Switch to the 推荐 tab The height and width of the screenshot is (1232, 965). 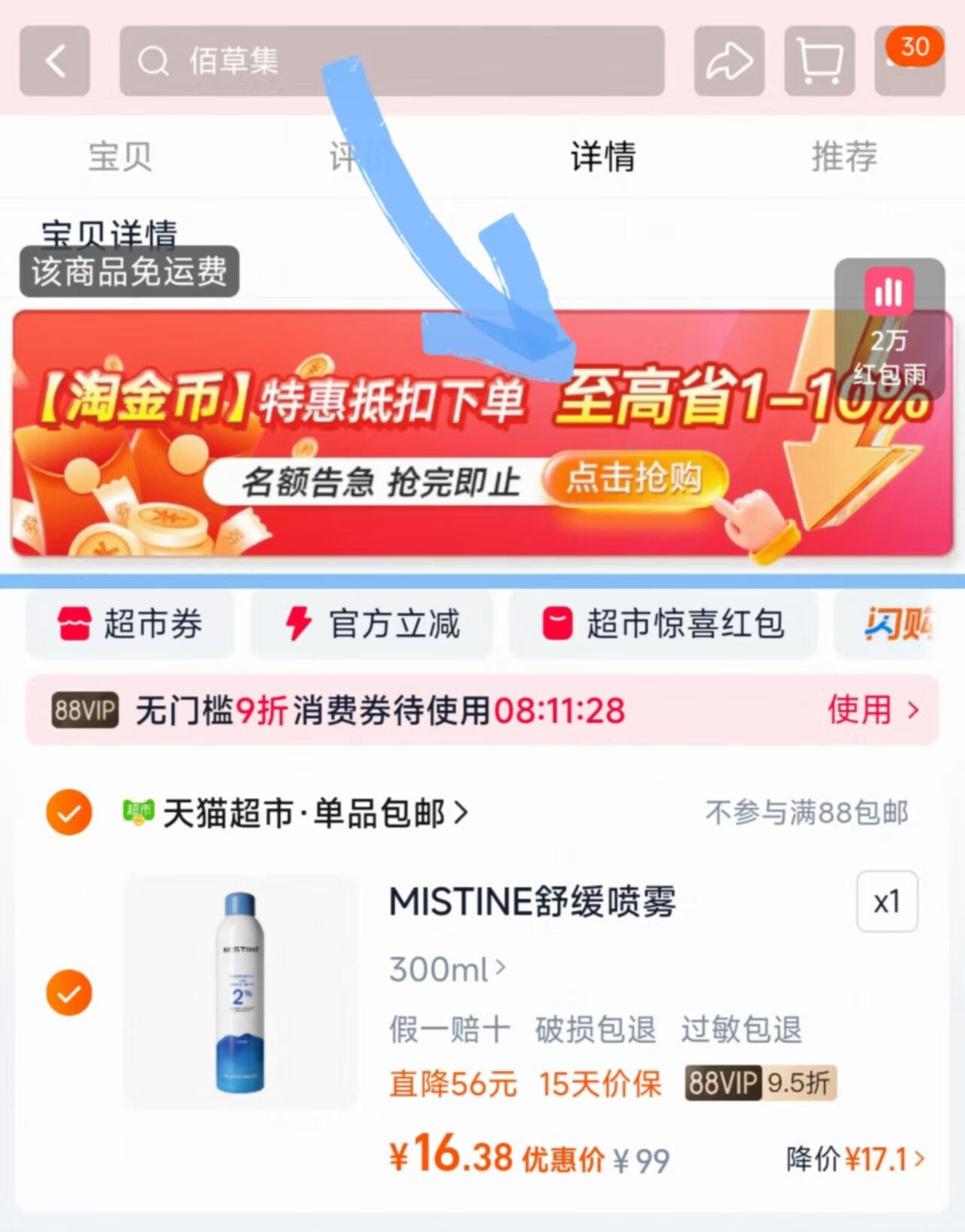click(x=844, y=155)
